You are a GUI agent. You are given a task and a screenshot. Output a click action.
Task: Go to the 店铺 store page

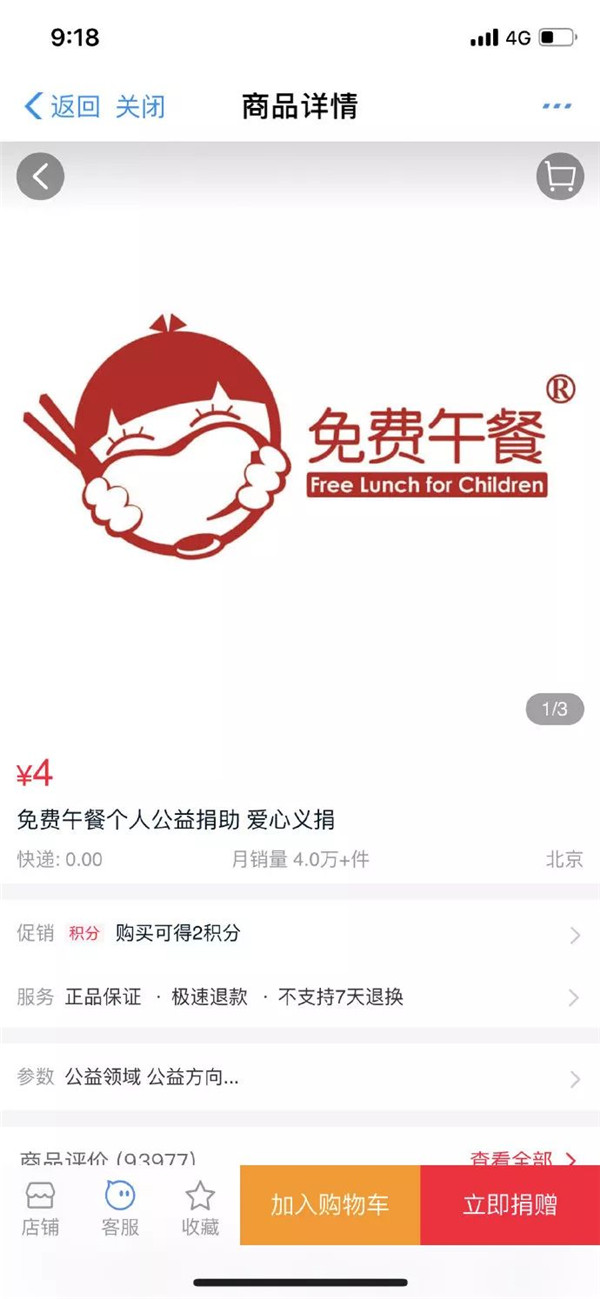point(40,1207)
